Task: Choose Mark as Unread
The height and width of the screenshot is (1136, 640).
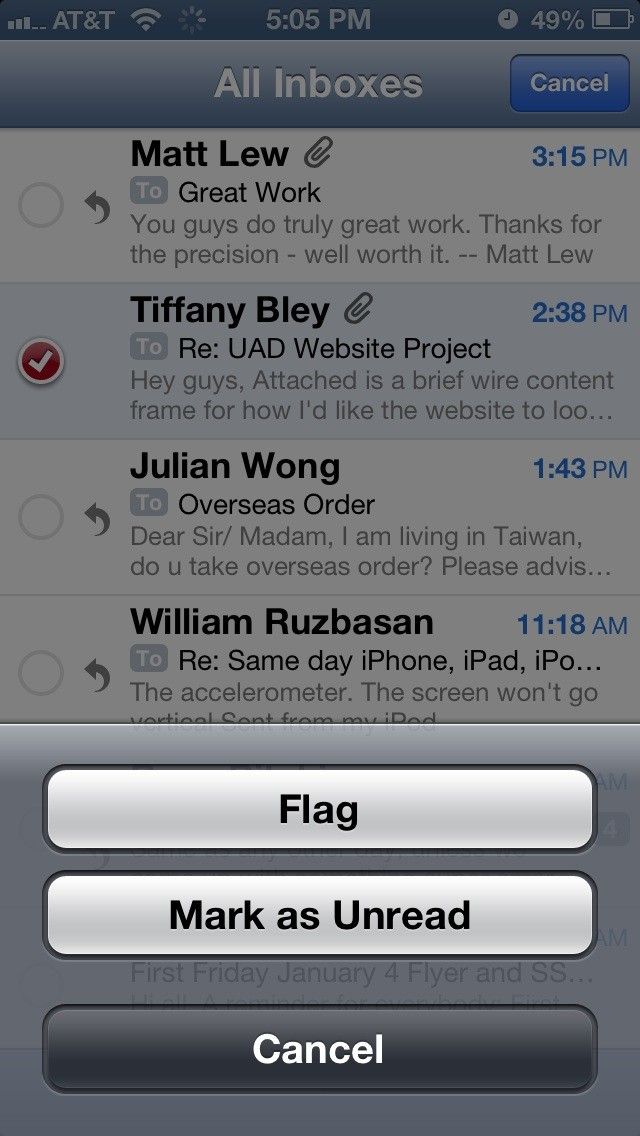Action: (319, 915)
